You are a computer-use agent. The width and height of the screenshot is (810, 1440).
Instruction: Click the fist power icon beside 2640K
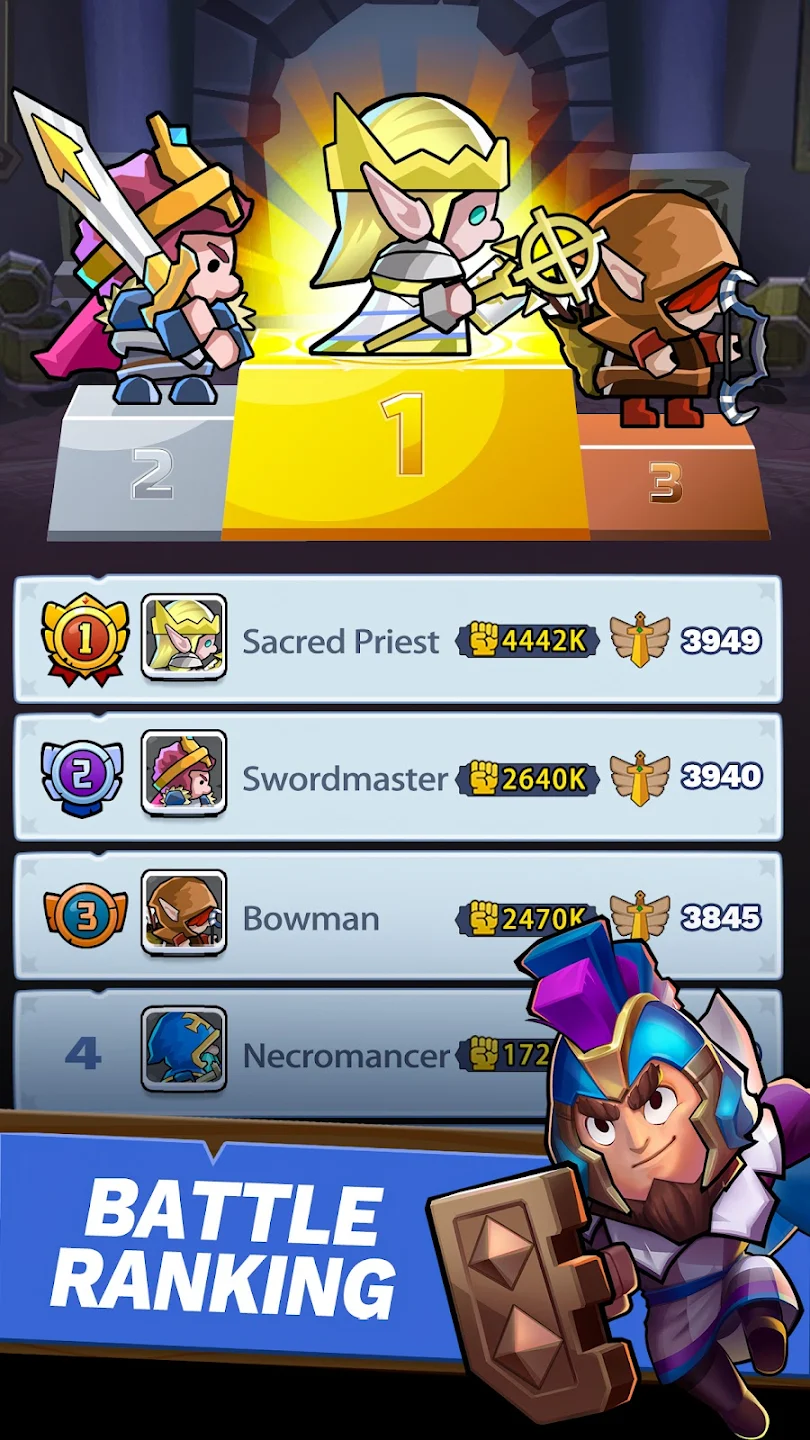pos(483,778)
